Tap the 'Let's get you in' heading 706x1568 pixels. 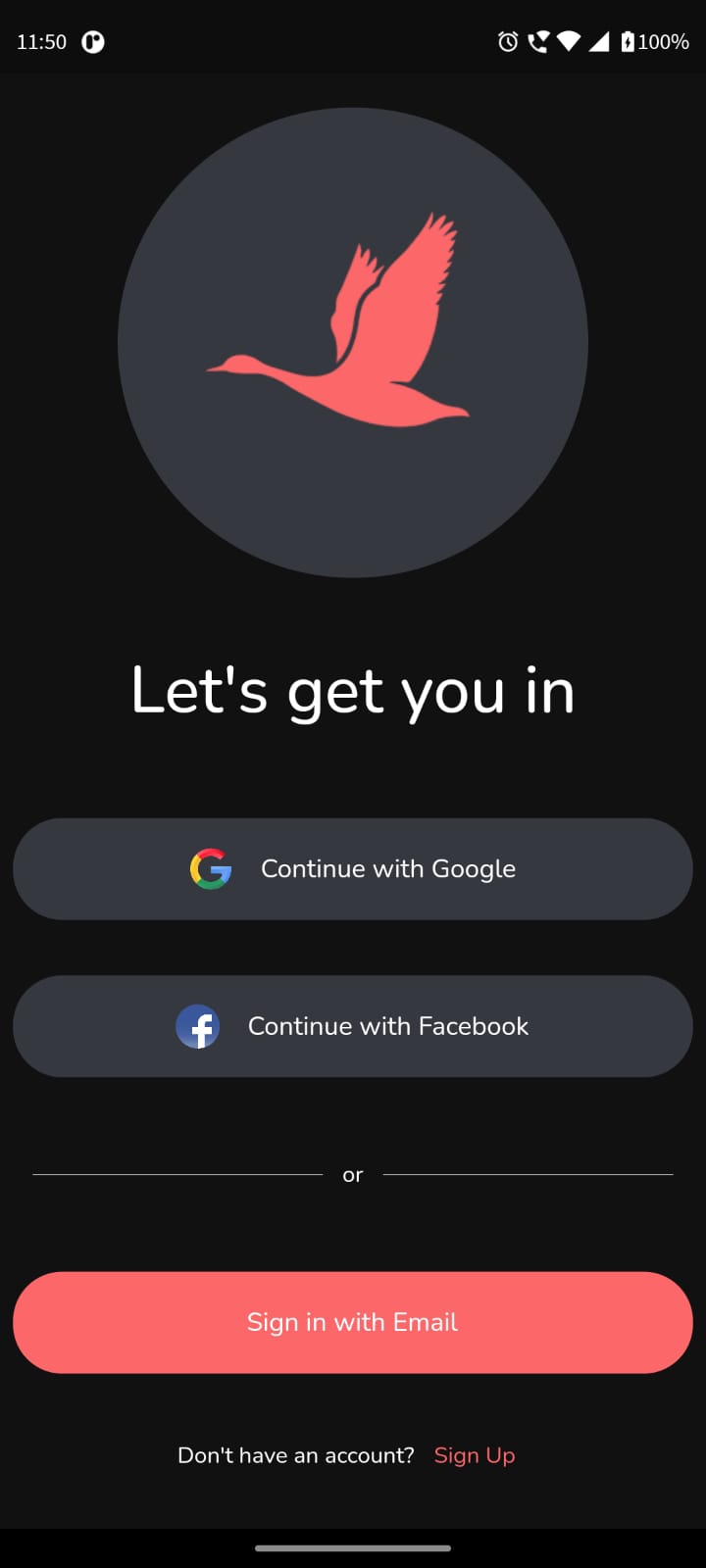pos(352,690)
